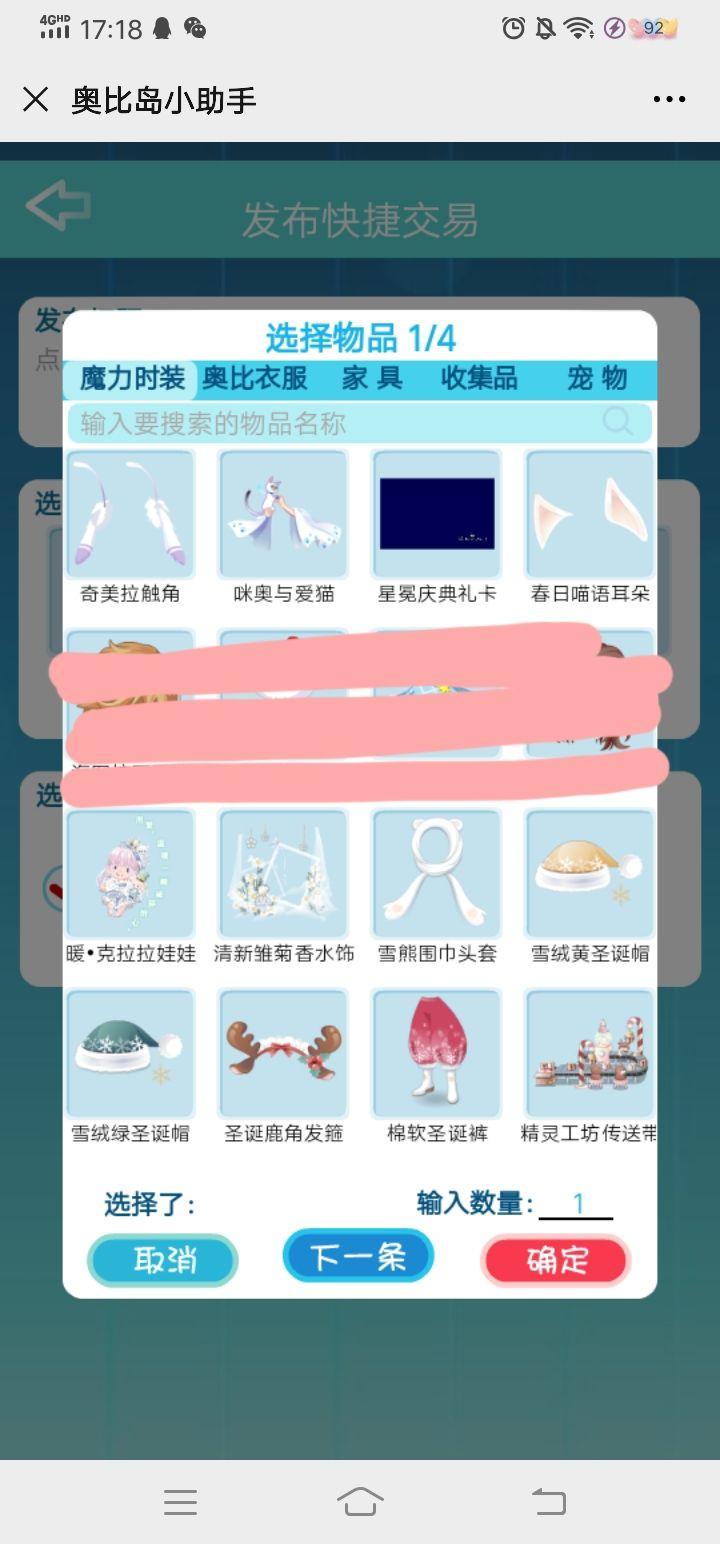Go to next entry with 下一条
Viewport: 720px width, 1544px height.
click(x=358, y=1256)
